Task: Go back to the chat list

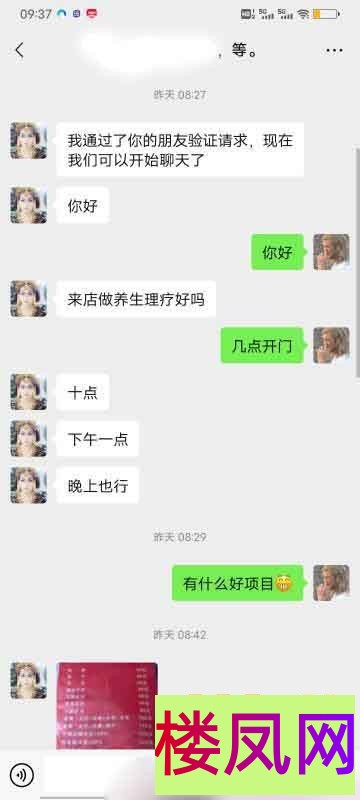Action: tap(19, 51)
